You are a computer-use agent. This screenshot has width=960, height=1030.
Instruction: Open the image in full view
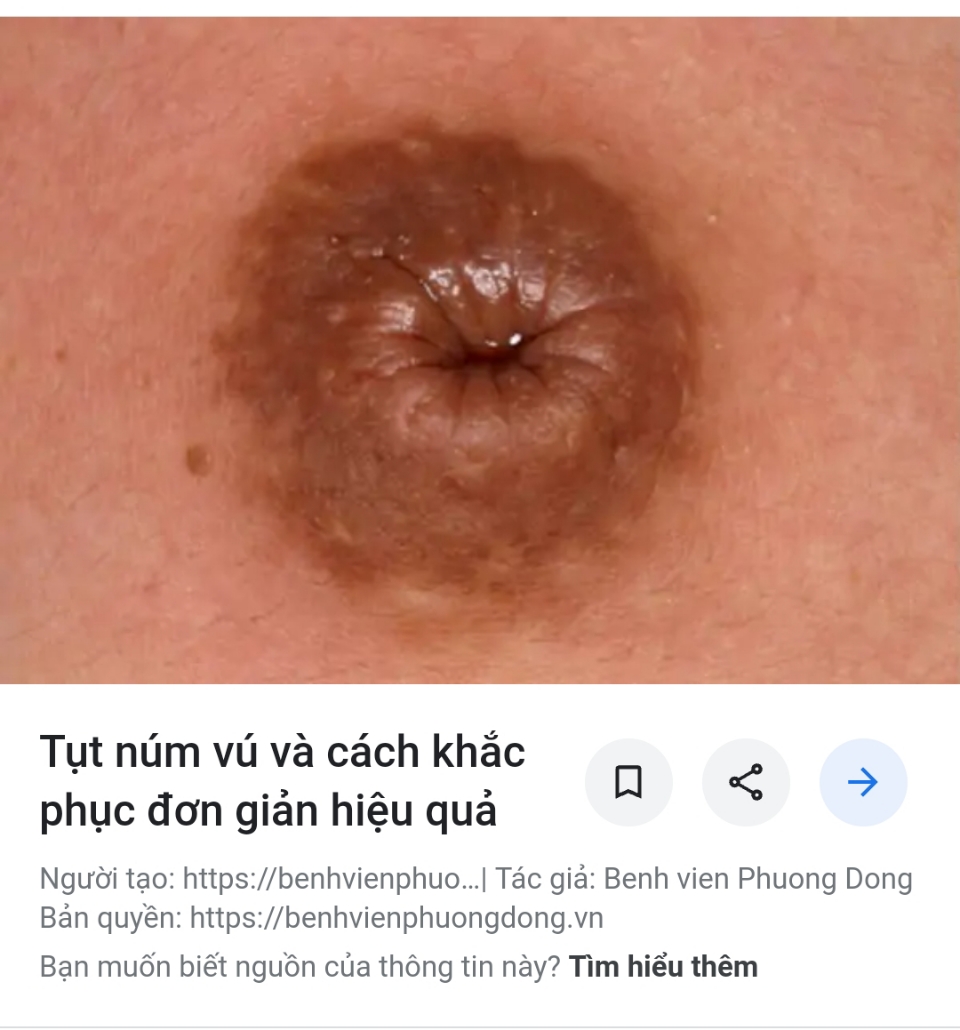pos(480,350)
